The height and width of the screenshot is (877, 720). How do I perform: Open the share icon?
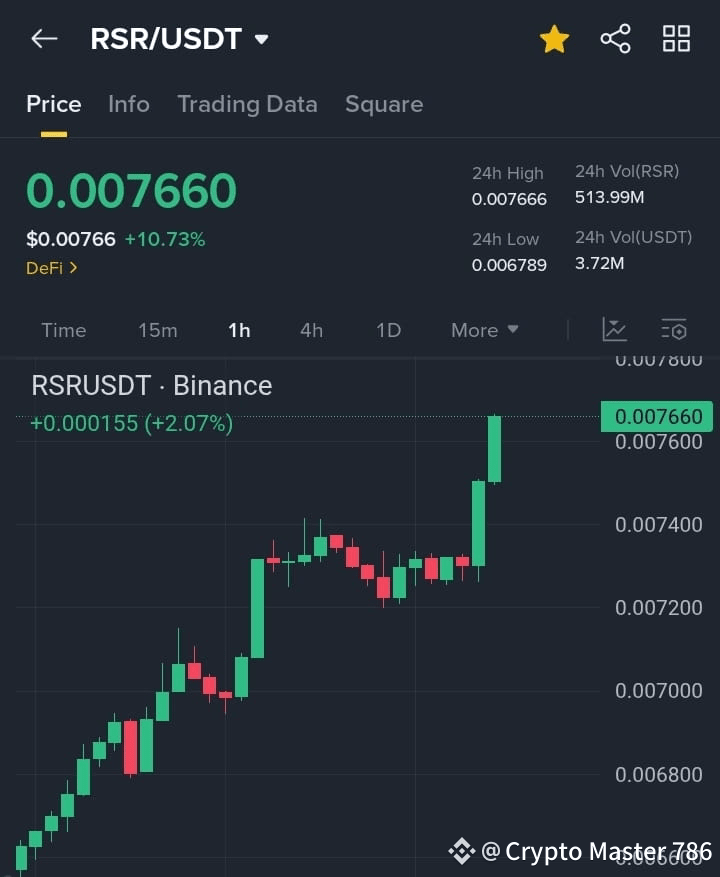tap(615, 38)
